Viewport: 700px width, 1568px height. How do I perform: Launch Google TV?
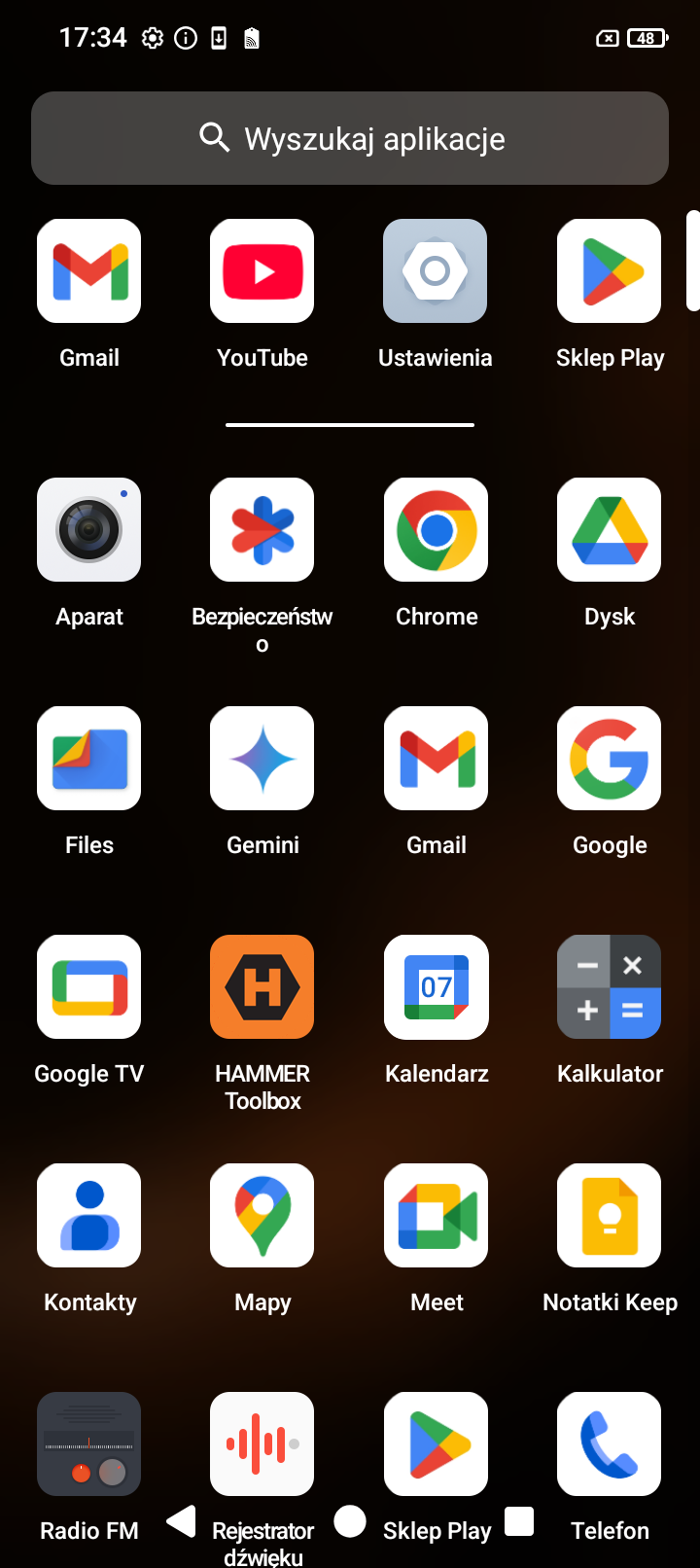(x=89, y=987)
